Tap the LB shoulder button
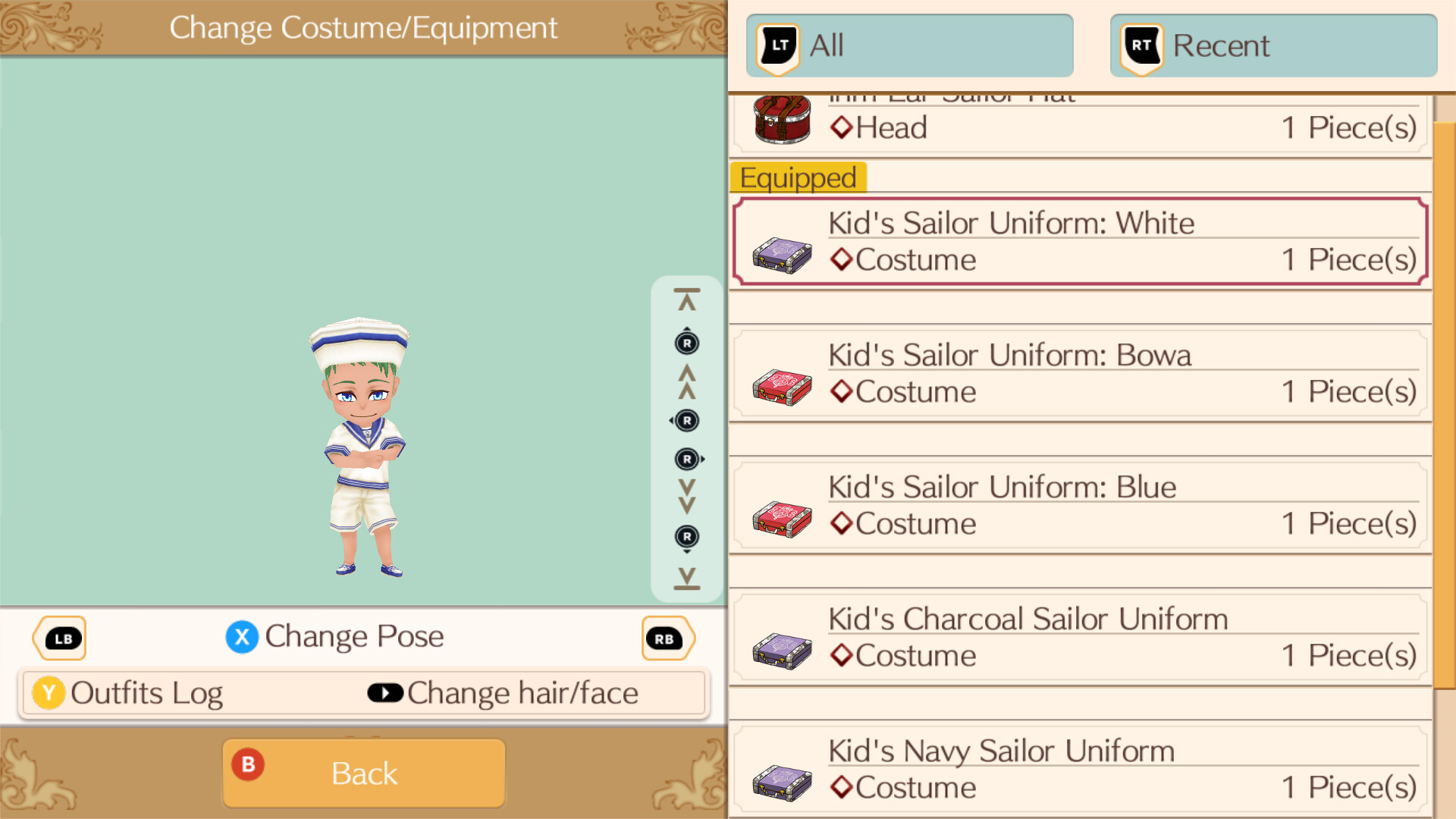Image resolution: width=1456 pixels, height=819 pixels. [61, 639]
